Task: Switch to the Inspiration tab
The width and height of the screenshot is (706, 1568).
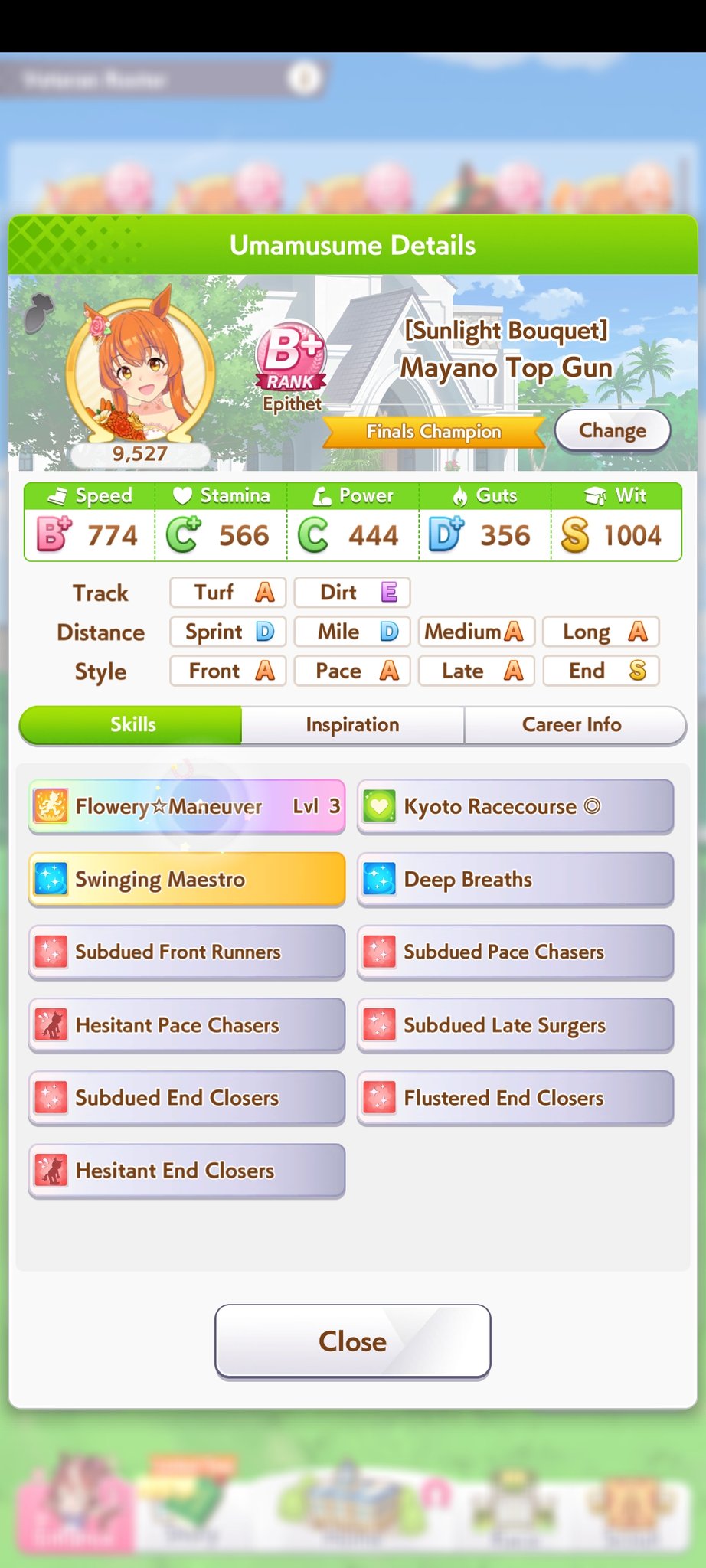Action: coord(352,724)
